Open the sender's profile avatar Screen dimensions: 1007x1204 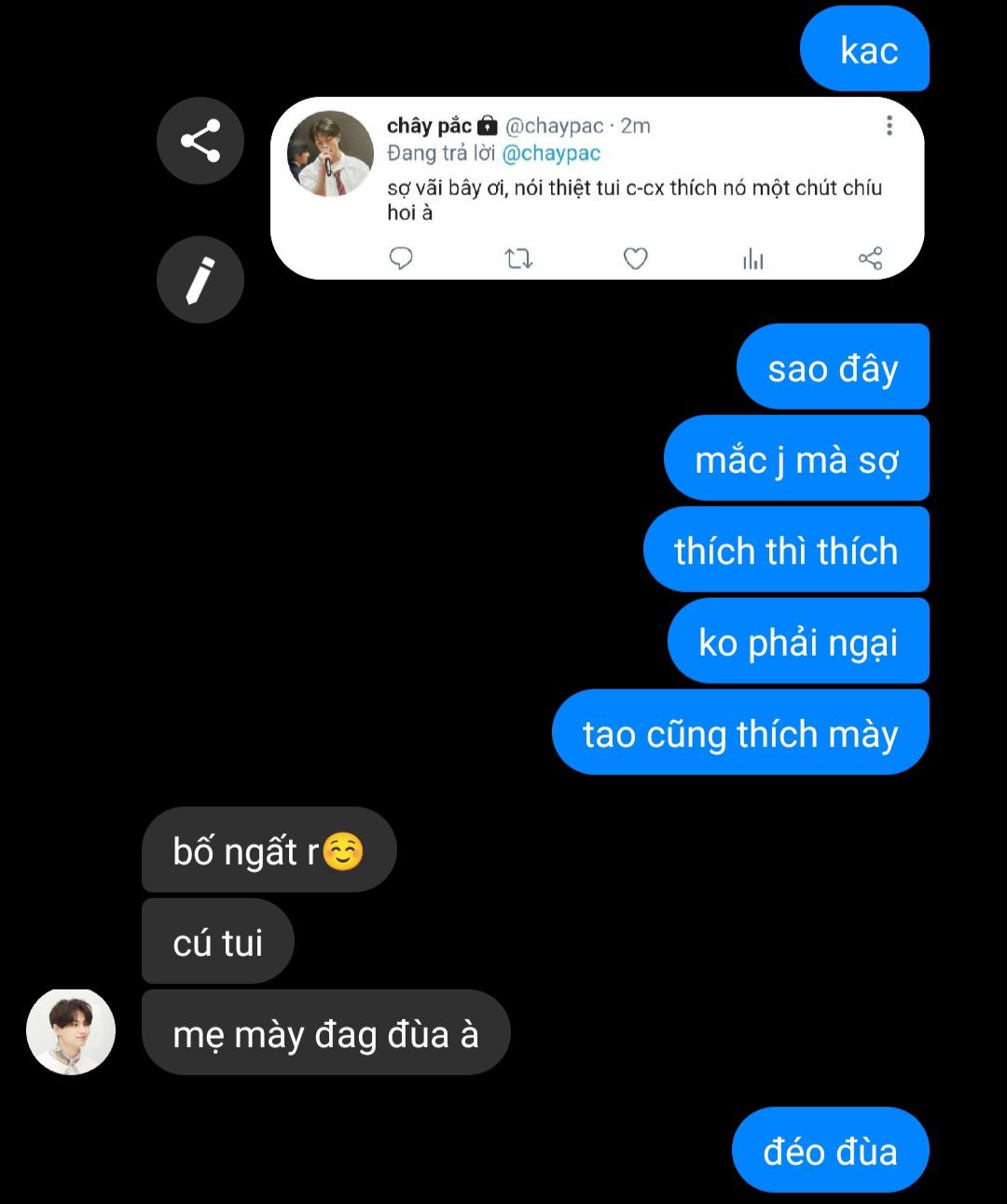[x=71, y=1031]
